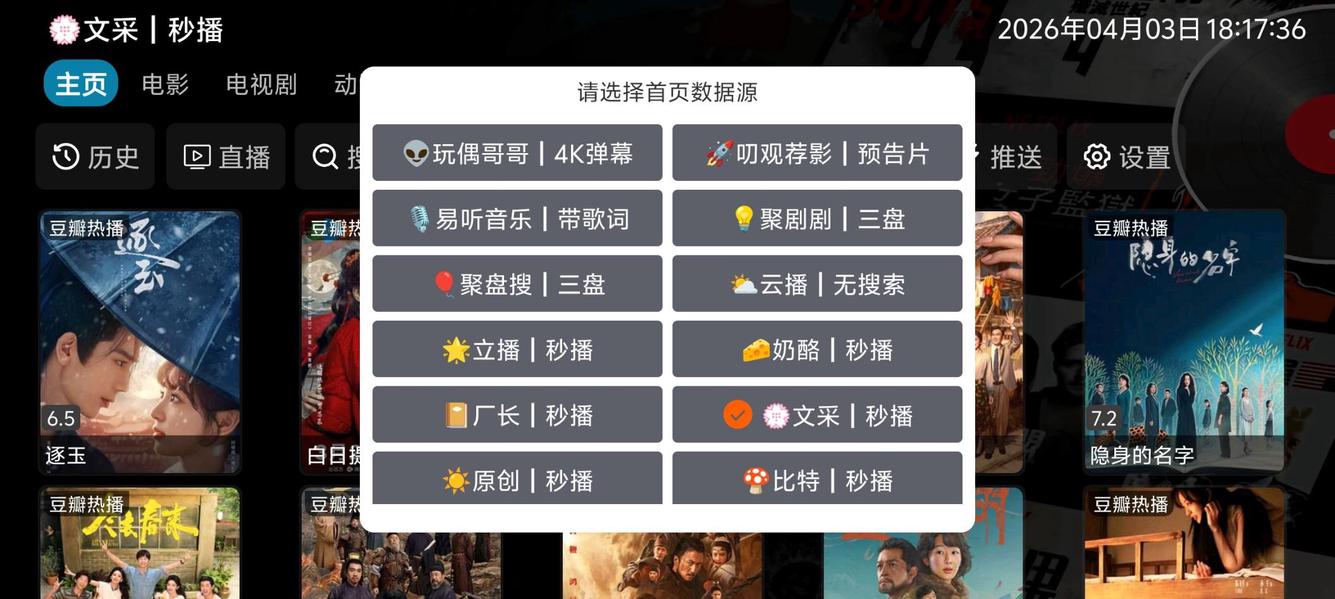The height and width of the screenshot is (599, 1335).
Task: Tap the checked 文采 | 秒播 option
Action: (x=817, y=415)
